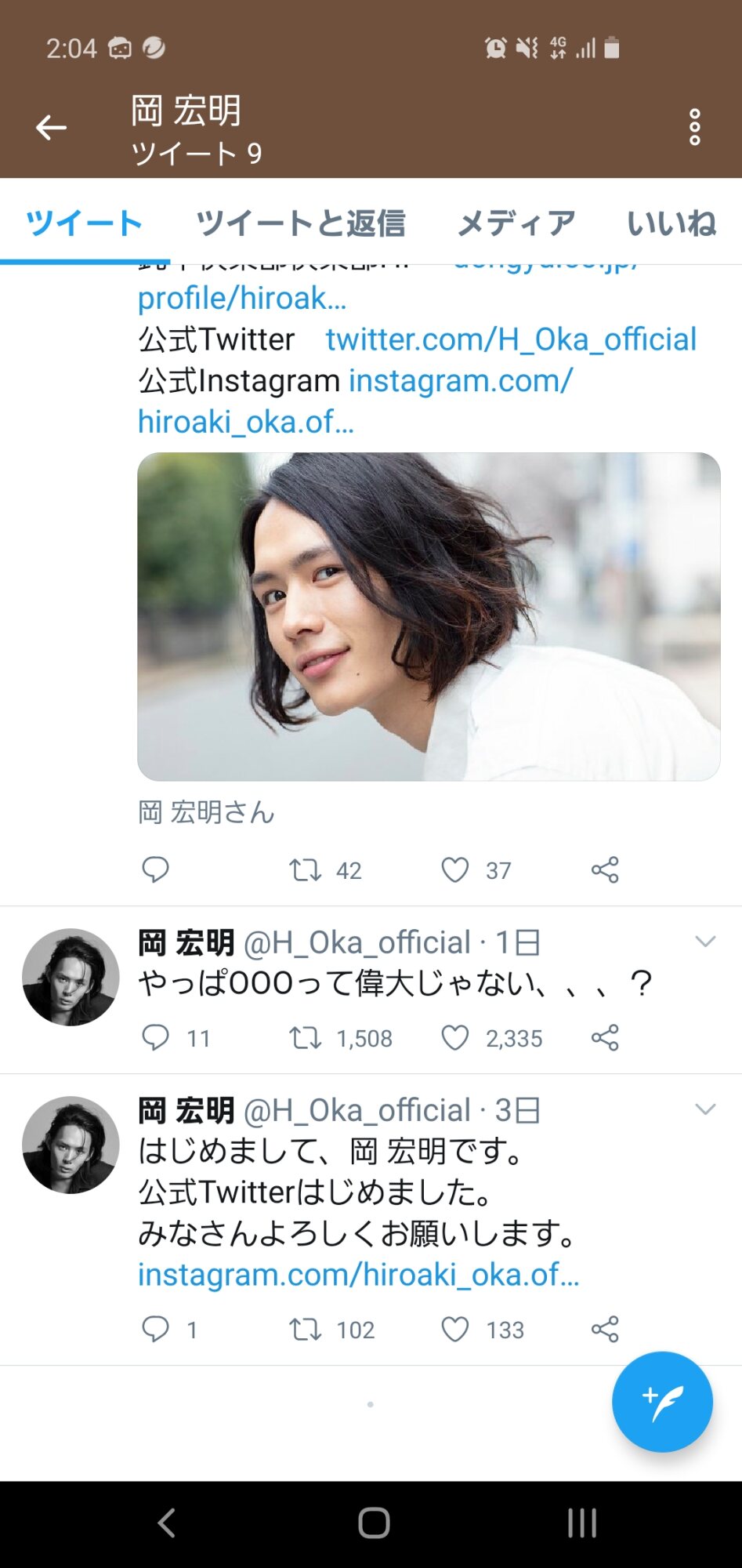The width and height of the screenshot is (742, 1568).
Task: Switch to the ツイートと返信 tab
Action: (300, 223)
